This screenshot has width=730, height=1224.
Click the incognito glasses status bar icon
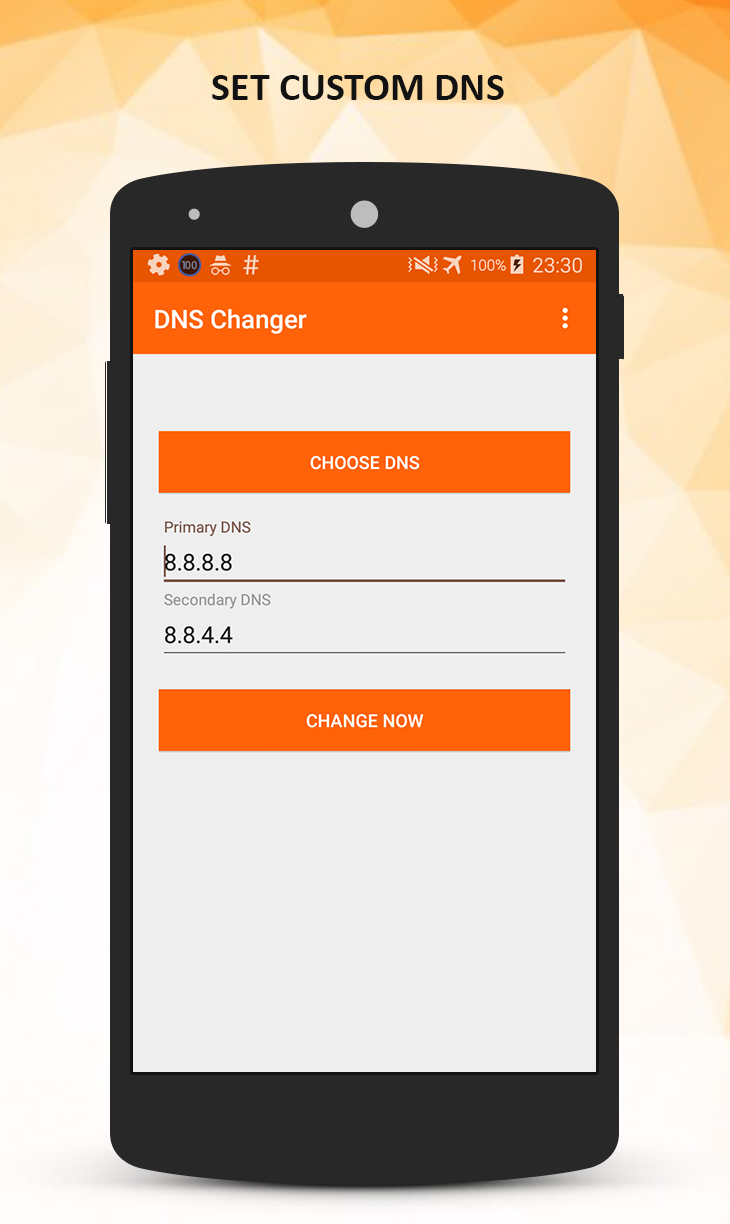tap(220, 265)
